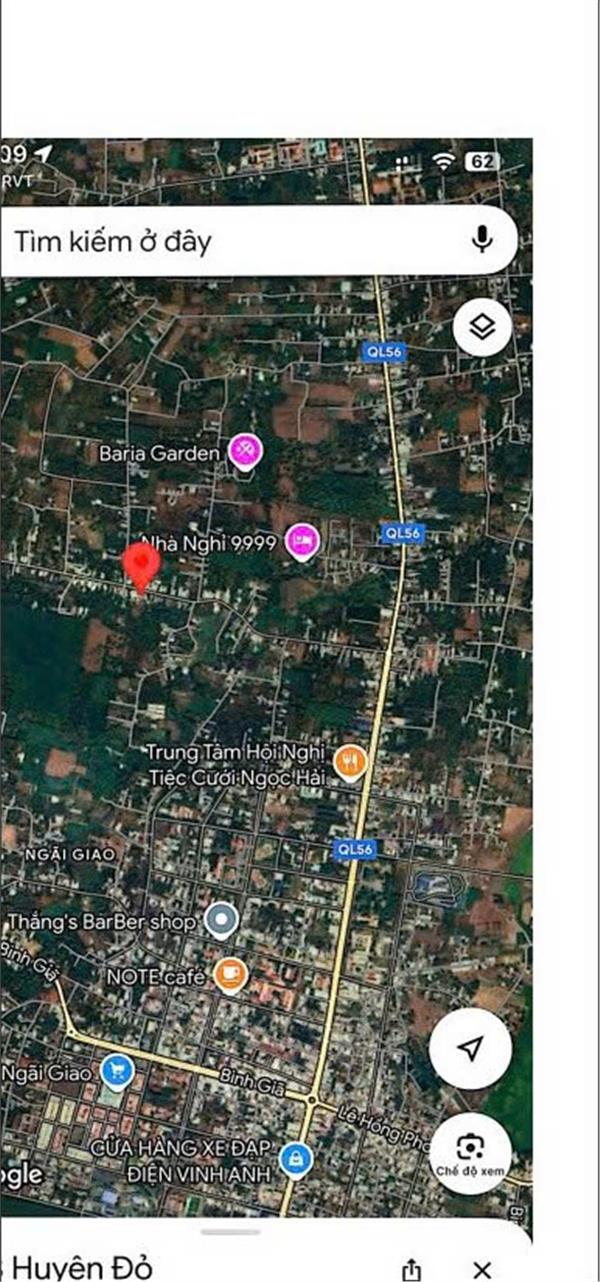Open the map layers selector

click(483, 327)
